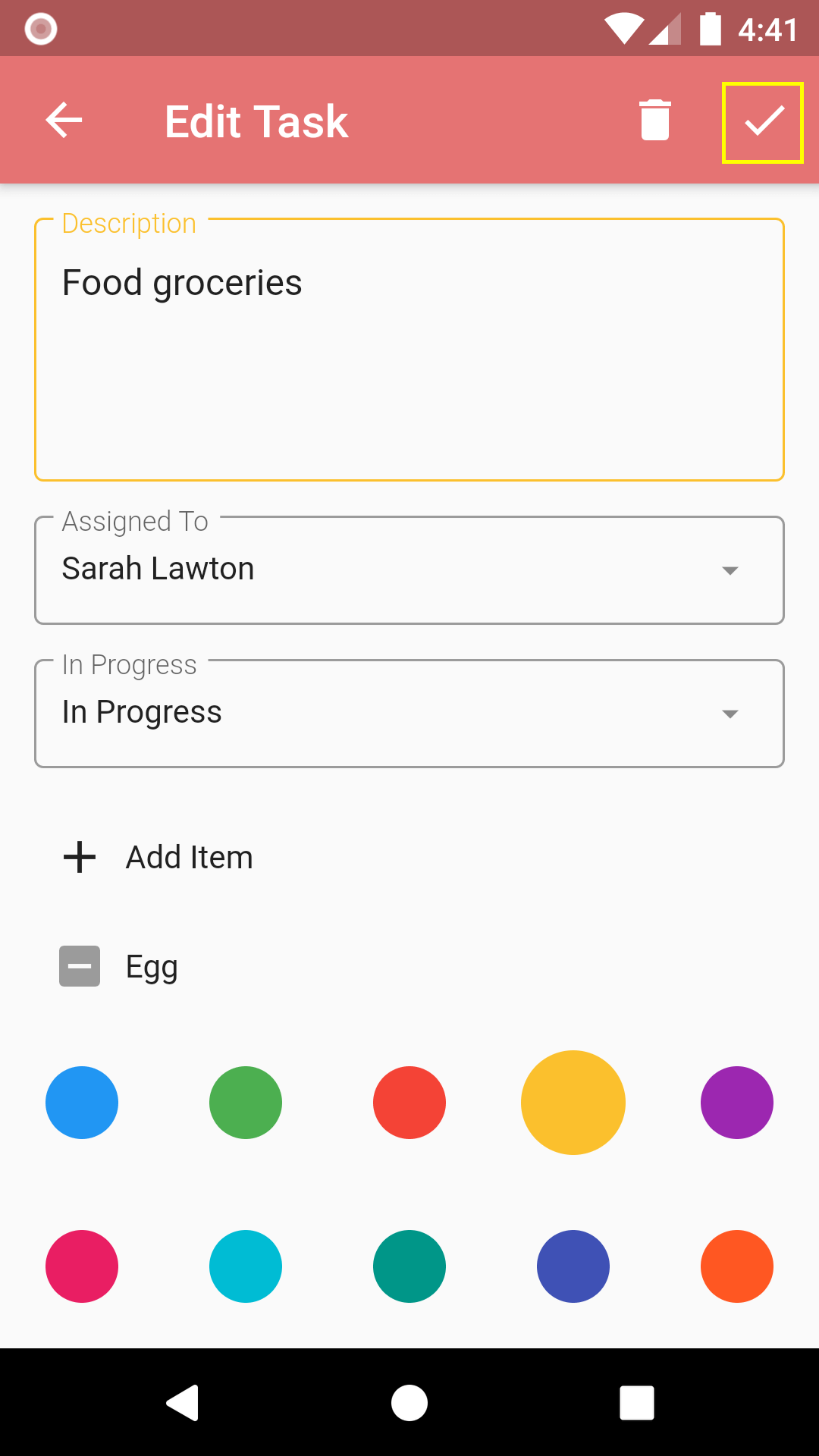Choose the green color swatch
Image resolution: width=819 pixels, height=1456 pixels.
pos(246,1103)
